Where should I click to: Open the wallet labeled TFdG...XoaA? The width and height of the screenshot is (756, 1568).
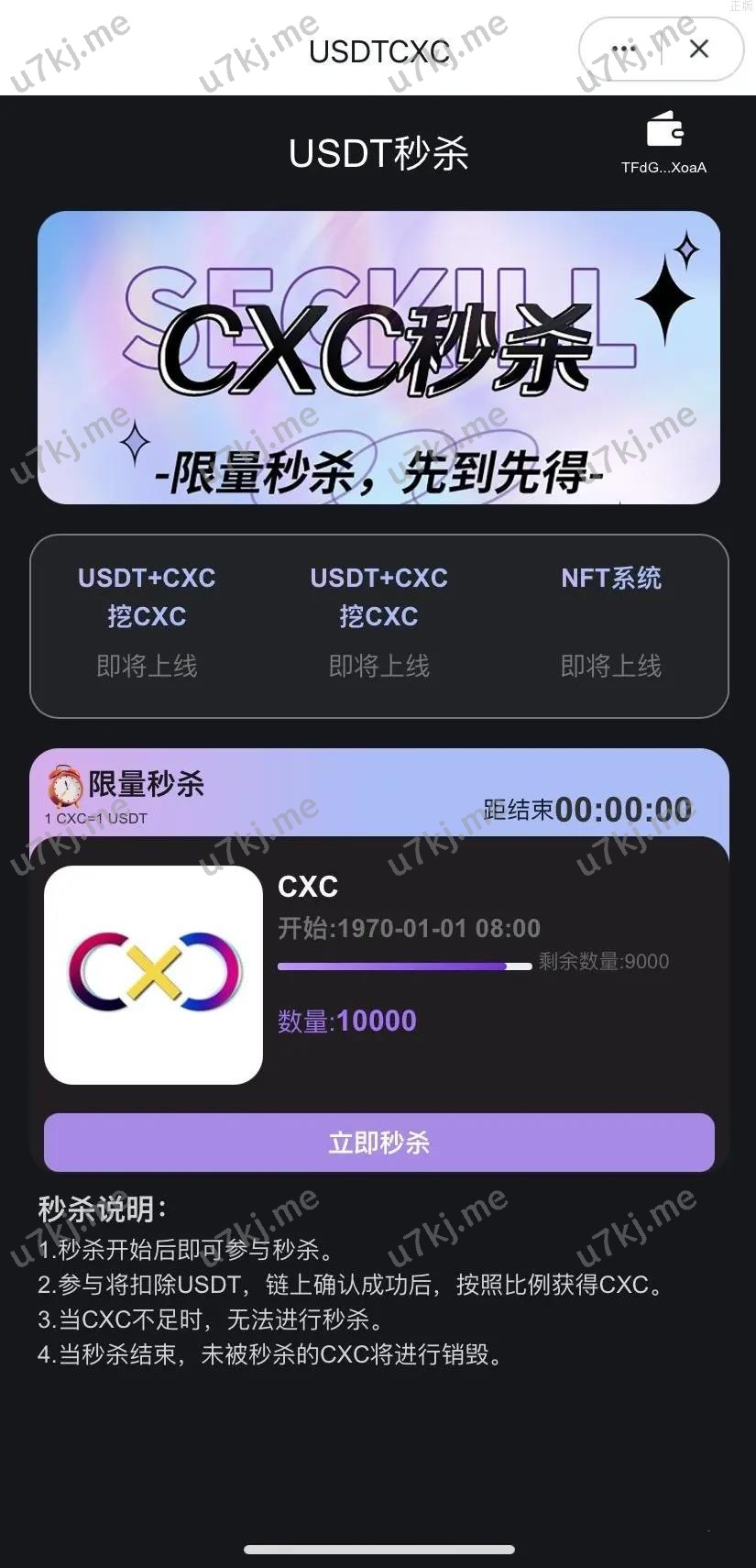pyautogui.click(x=663, y=167)
